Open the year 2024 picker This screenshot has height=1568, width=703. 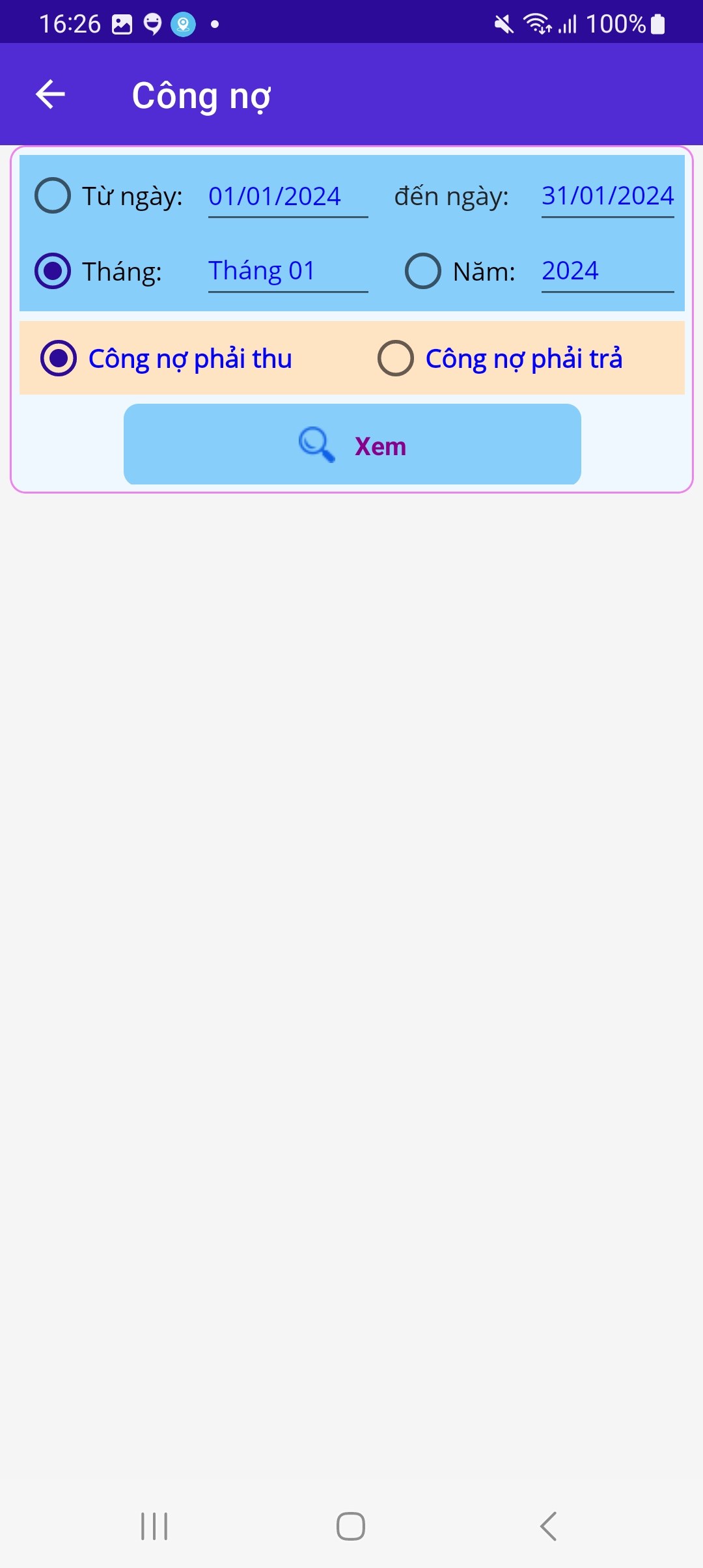point(607,271)
